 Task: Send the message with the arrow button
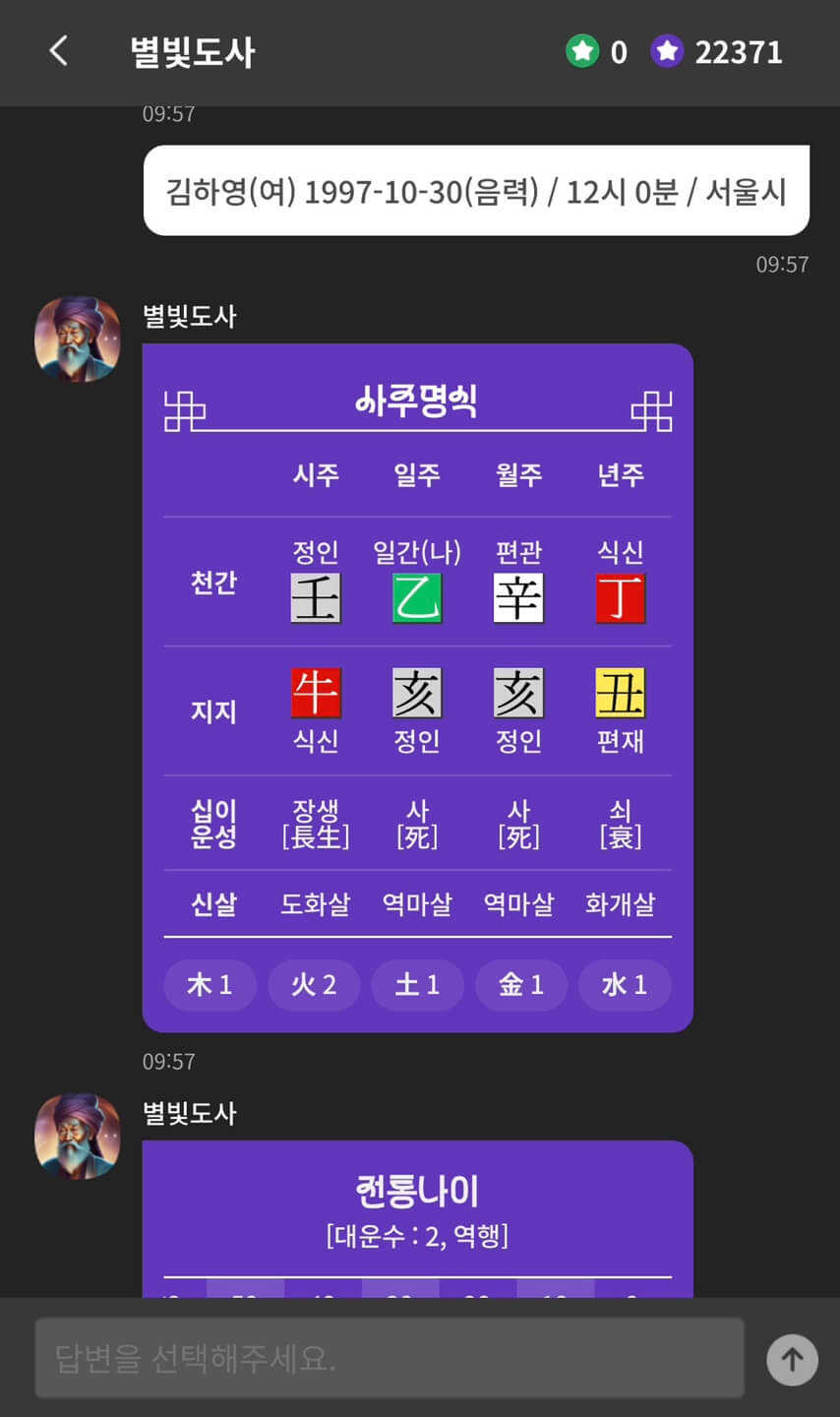(792, 1359)
